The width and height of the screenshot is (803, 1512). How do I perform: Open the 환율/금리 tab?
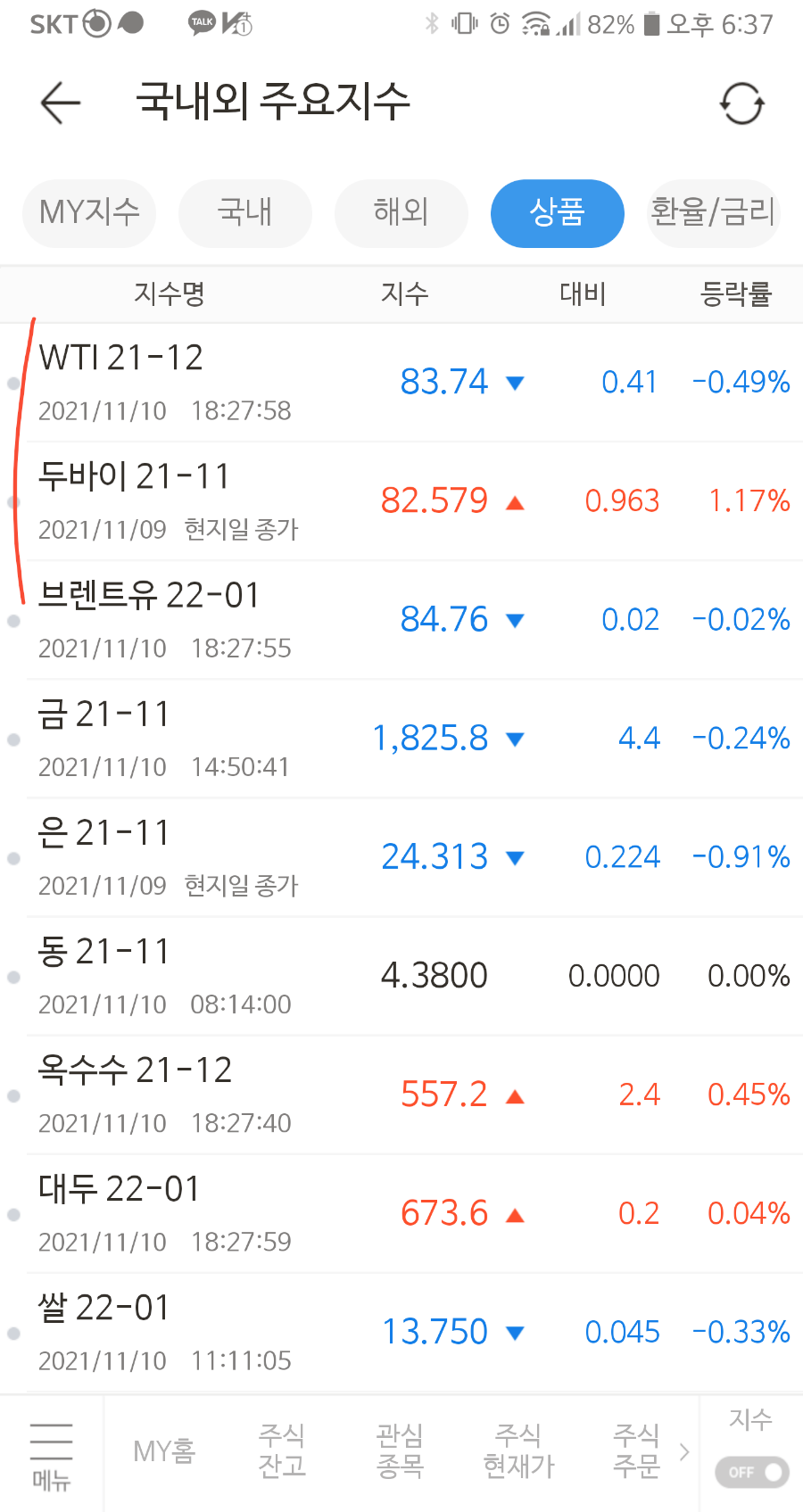point(714,213)
